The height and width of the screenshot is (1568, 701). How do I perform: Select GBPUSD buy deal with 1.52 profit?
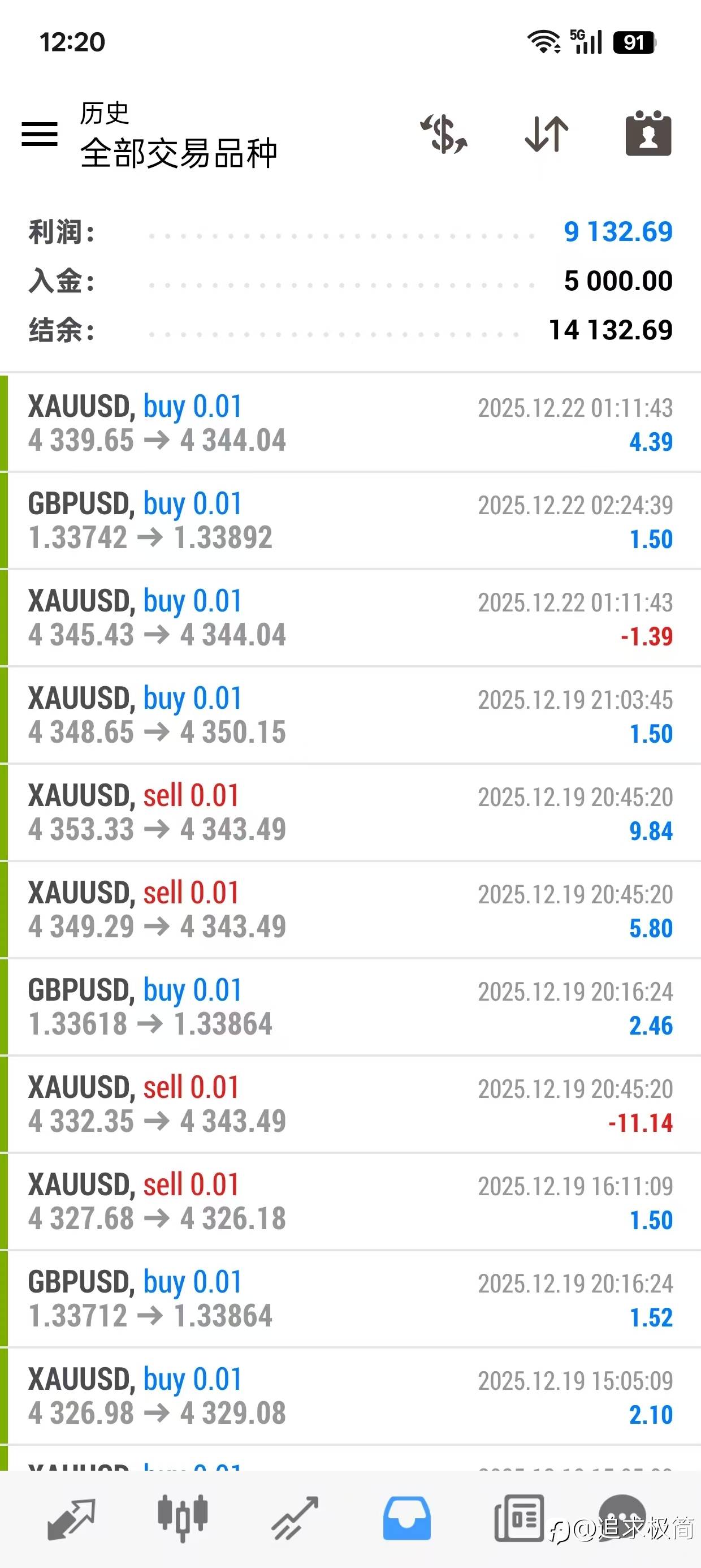click(x=350, y=1299)
